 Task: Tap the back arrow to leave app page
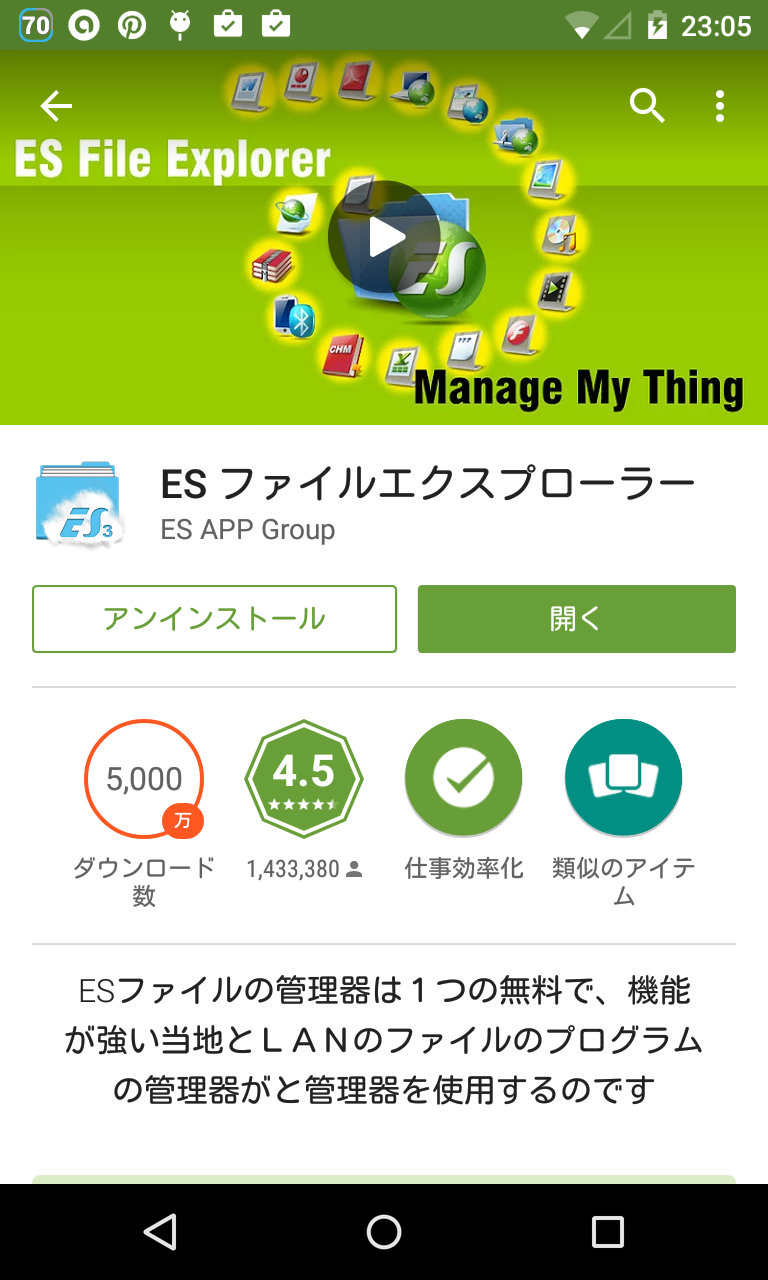tap(56, 105)
